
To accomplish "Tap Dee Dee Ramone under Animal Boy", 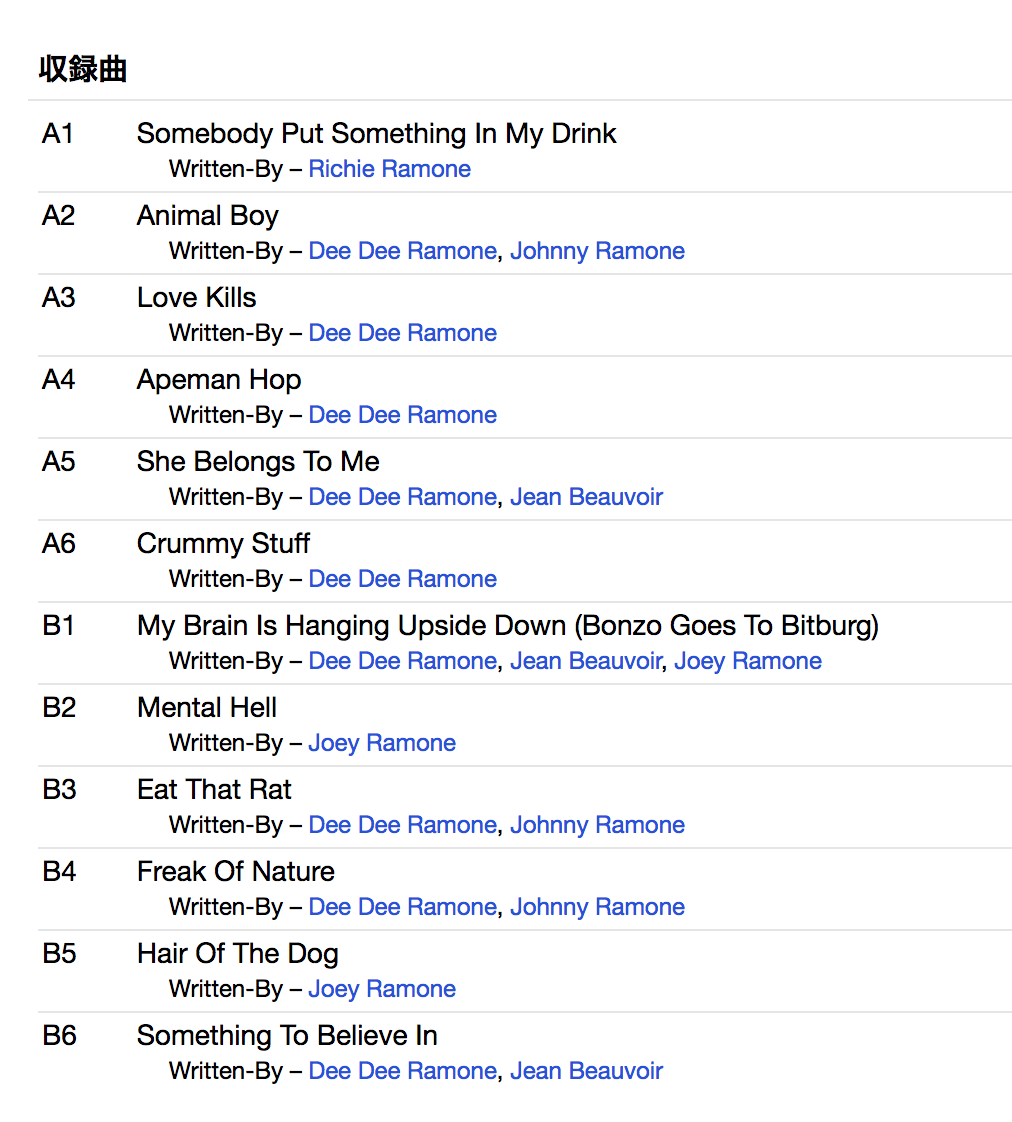I will click(402, 251).
